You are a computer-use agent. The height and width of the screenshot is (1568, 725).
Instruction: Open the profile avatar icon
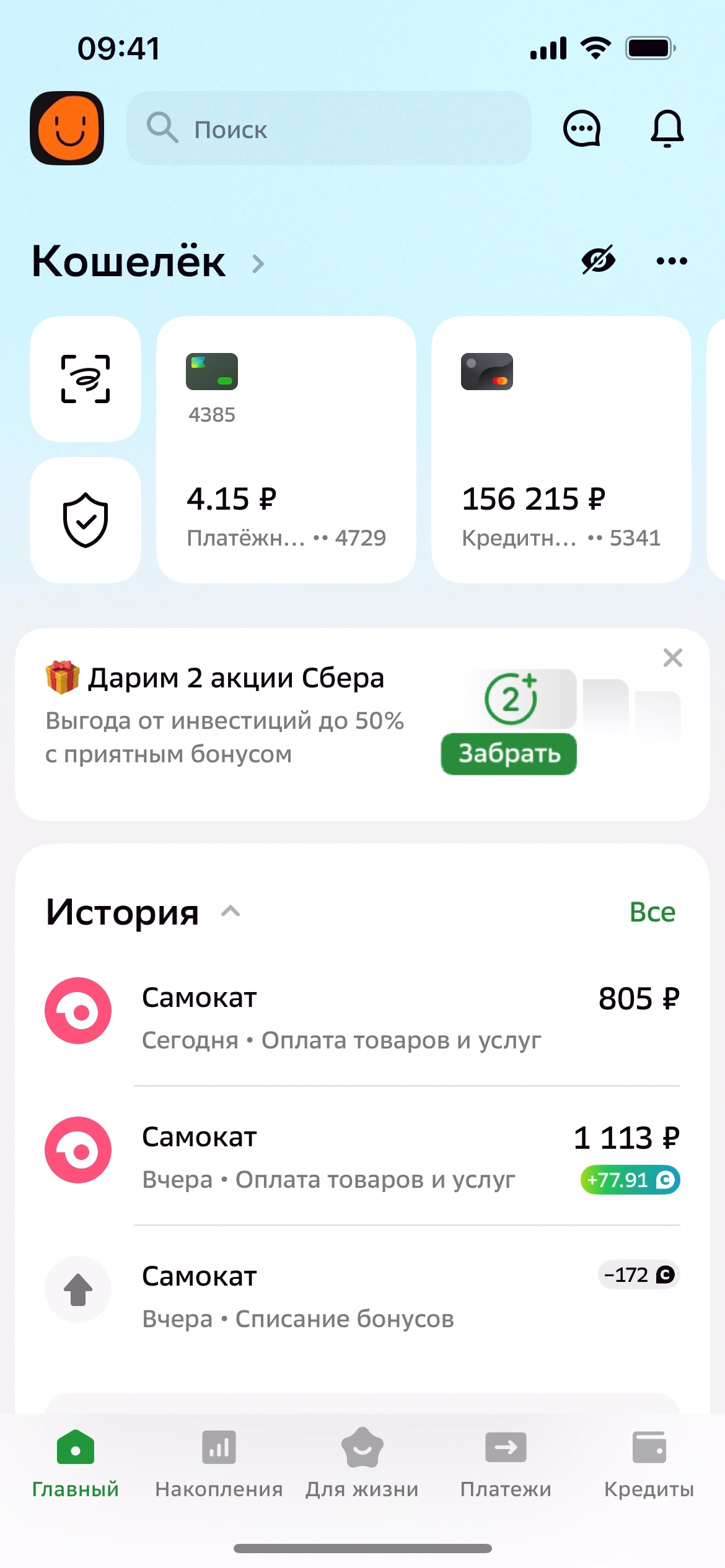coord(67,128)
